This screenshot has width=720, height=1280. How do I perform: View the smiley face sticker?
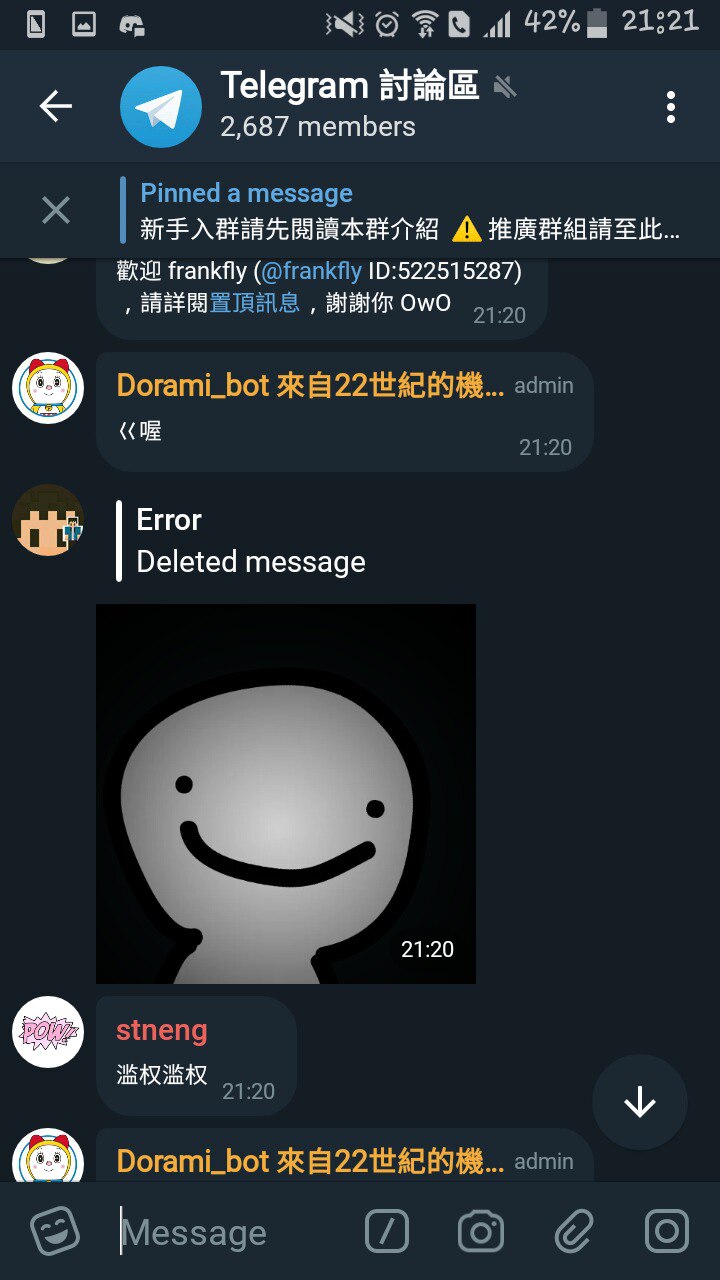pos(285,793)
